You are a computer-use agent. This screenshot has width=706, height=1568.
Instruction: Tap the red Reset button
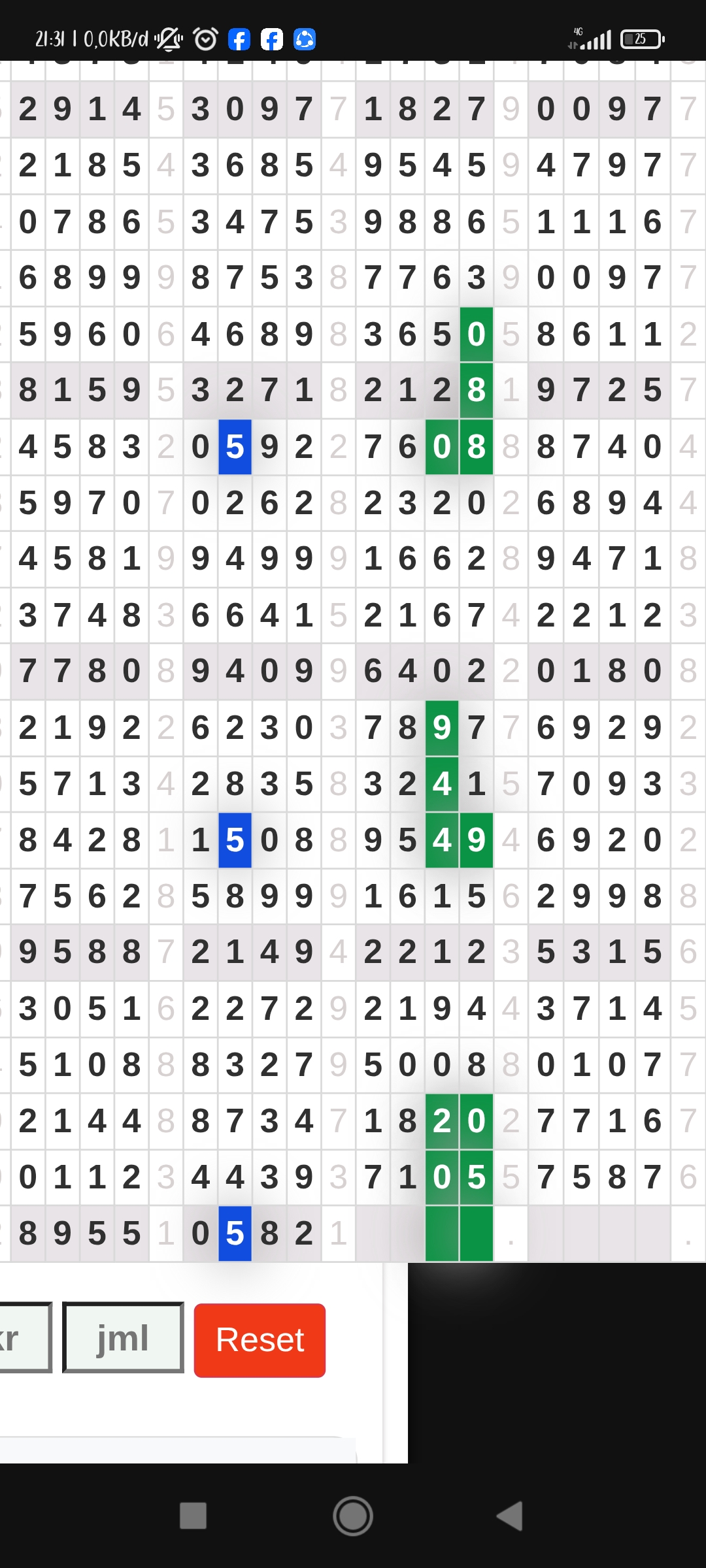pyautogui.click(x=260, y=1340)
